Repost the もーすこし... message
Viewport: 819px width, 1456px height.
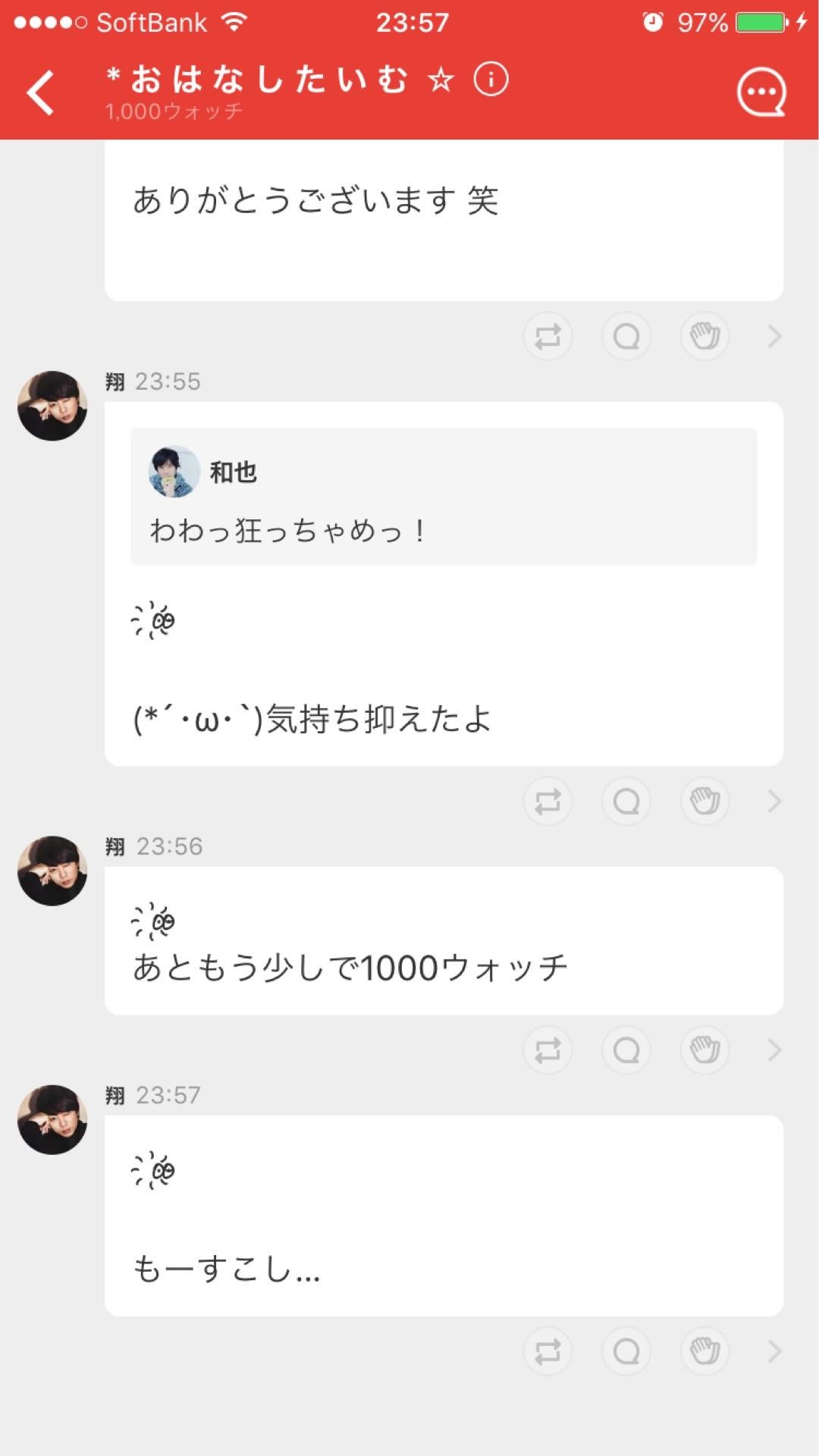[548, 1351]
